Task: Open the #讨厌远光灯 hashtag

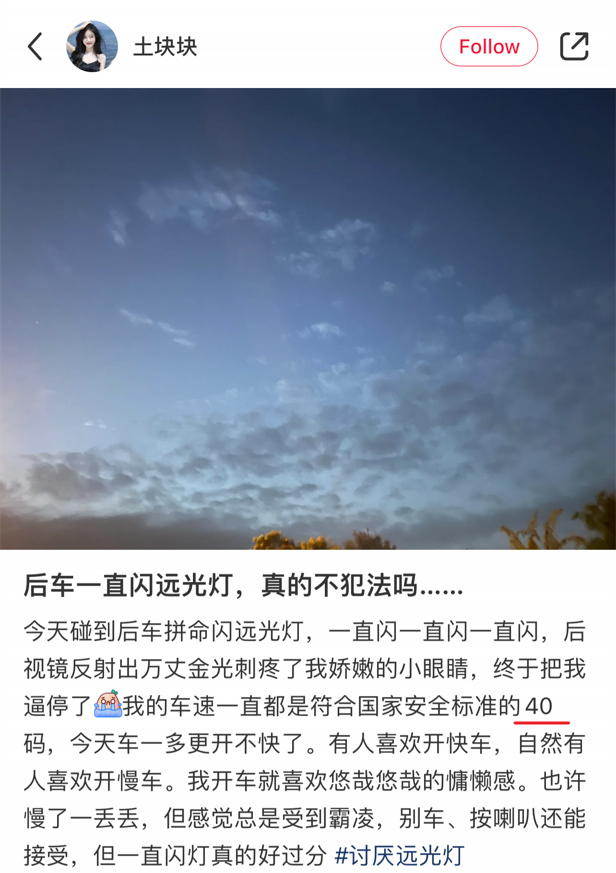Action: (399, 856)
